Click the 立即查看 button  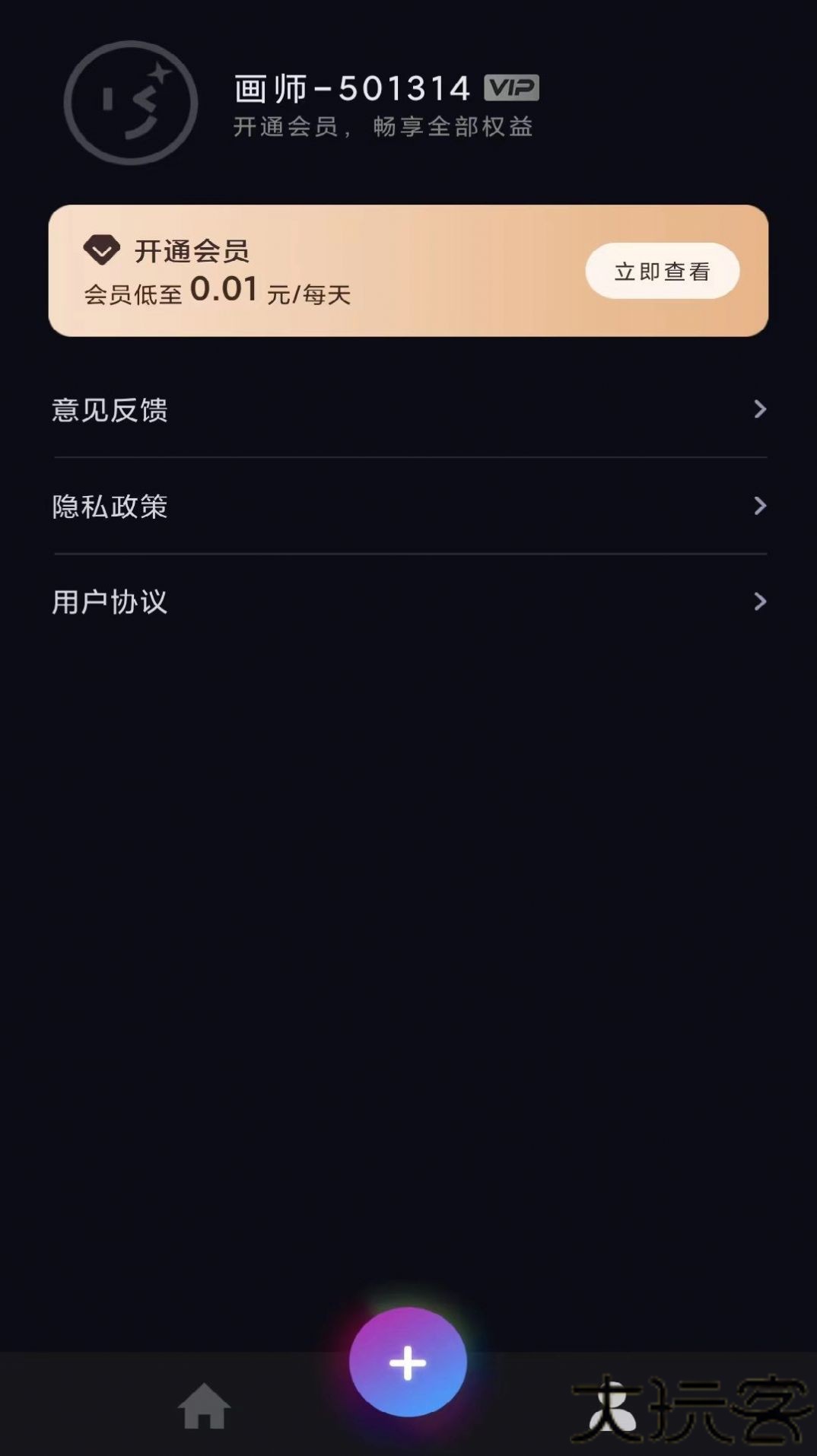(662, 270)
